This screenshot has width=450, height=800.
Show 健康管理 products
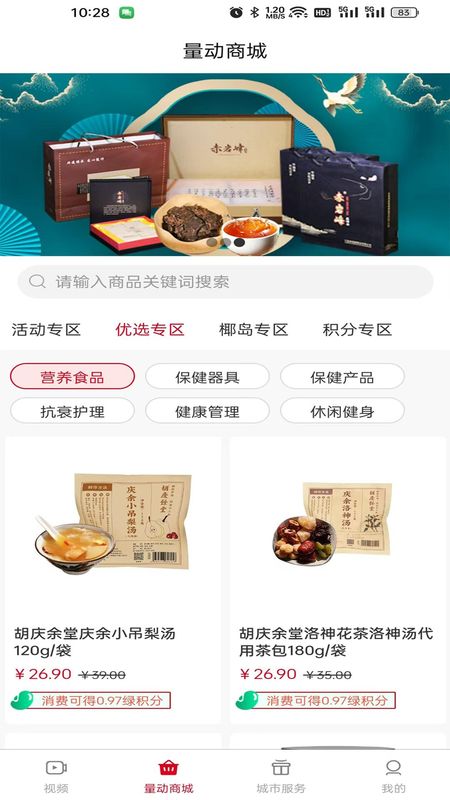coord(207,411)
